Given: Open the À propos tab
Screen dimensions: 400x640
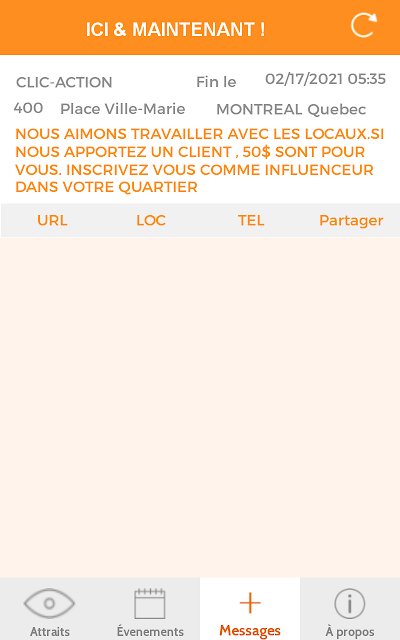Looking at the screenshot, I should tap(350, 611).
